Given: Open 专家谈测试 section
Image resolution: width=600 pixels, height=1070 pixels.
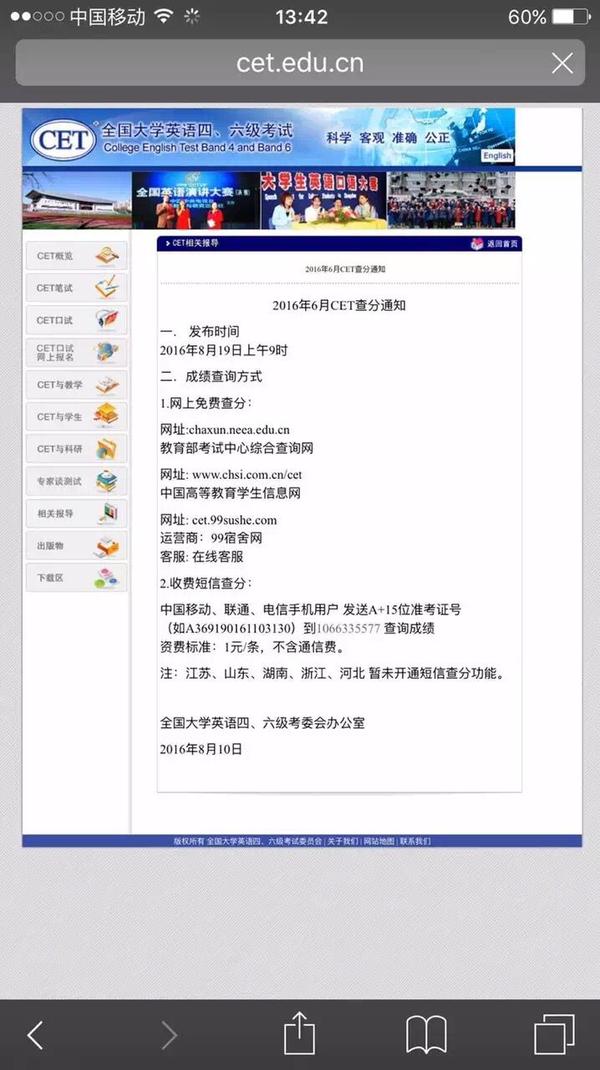Looking at the screenshot, I should pos(76,481).
